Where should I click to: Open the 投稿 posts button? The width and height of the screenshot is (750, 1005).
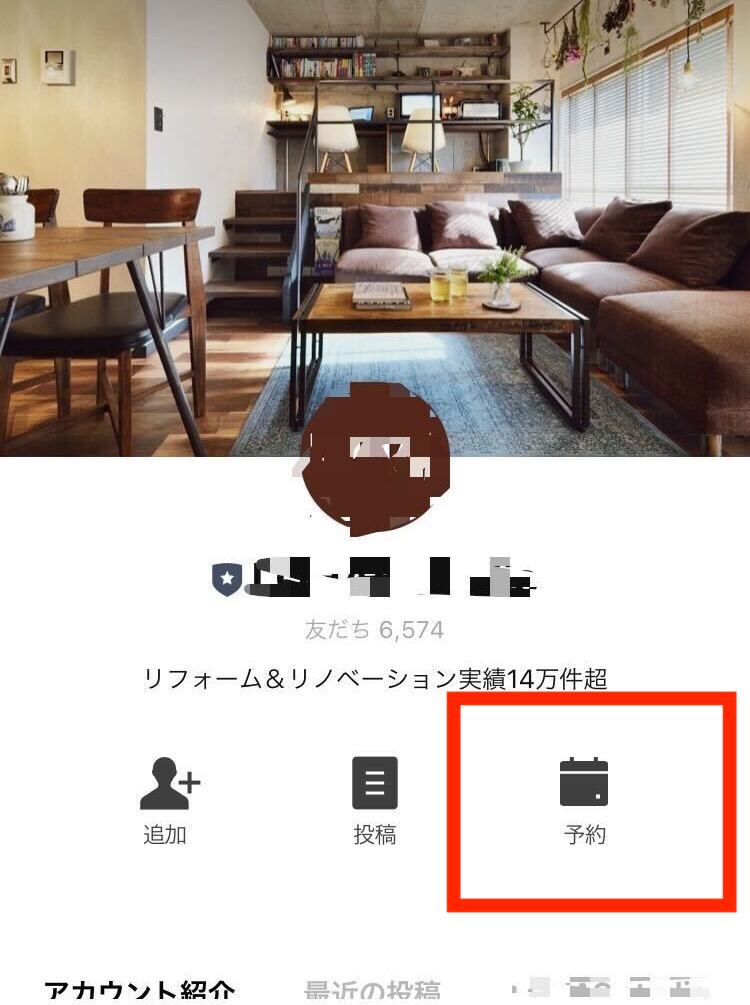(x=375, y=800)
